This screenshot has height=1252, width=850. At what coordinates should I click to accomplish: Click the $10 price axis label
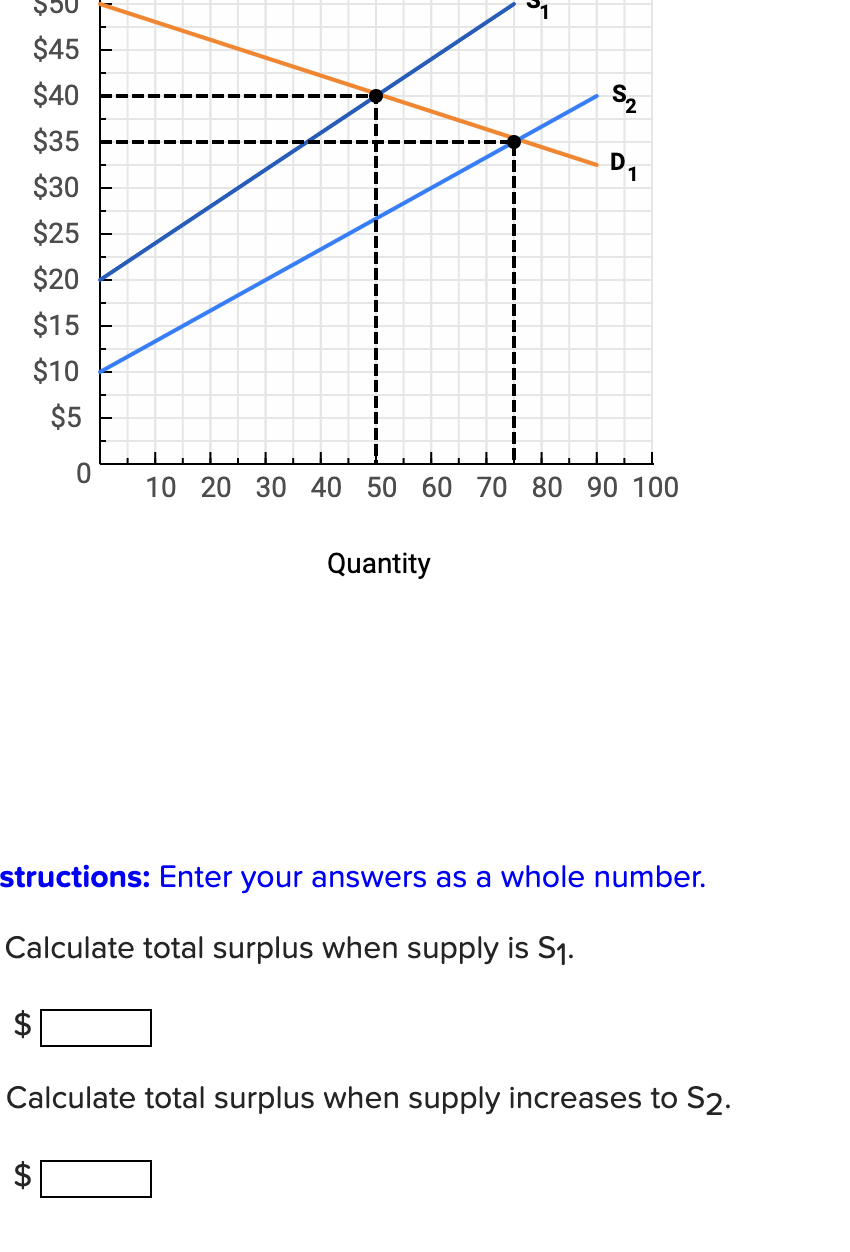55,371
